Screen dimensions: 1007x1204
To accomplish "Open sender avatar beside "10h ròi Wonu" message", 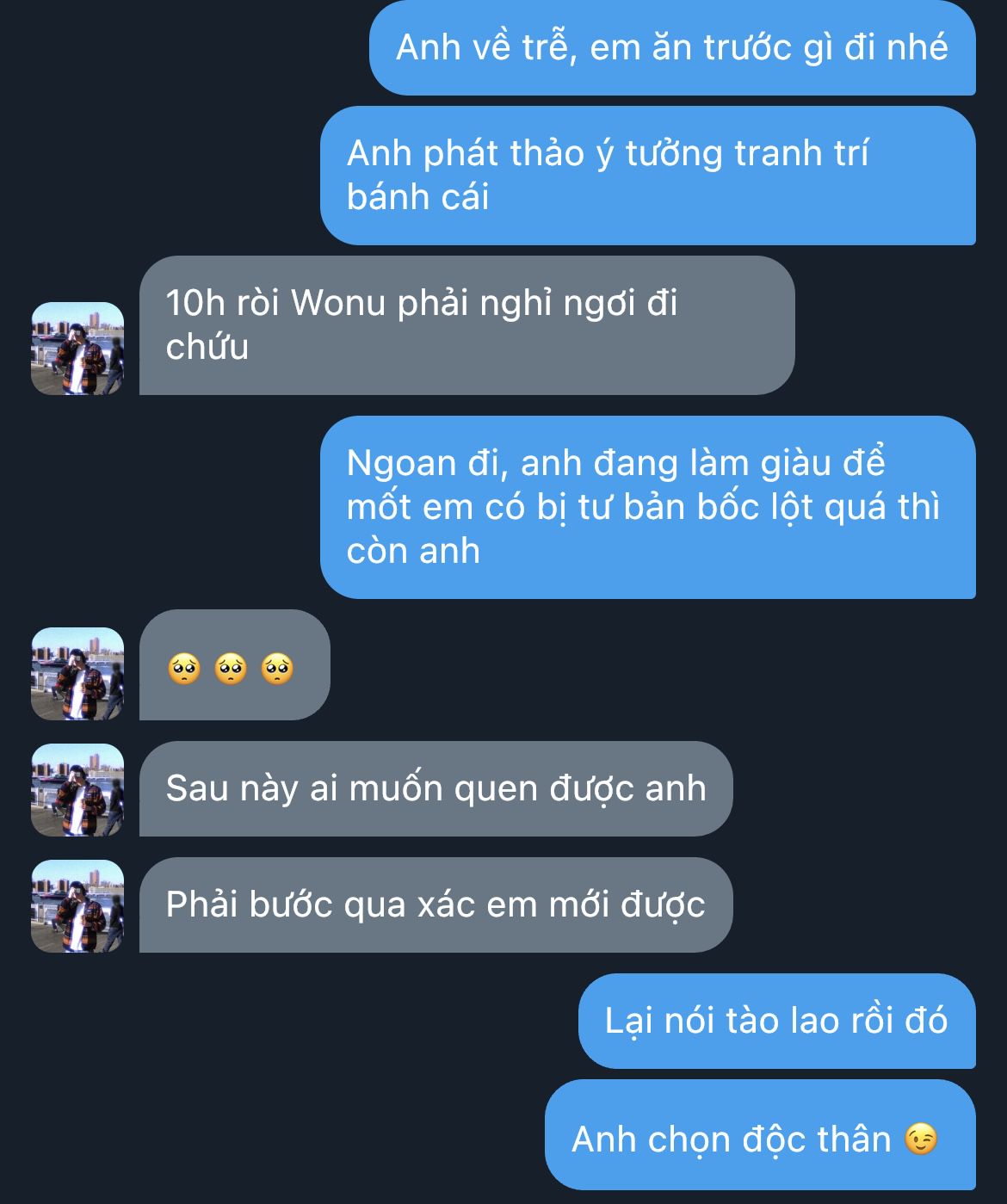I will coord(77,349).
